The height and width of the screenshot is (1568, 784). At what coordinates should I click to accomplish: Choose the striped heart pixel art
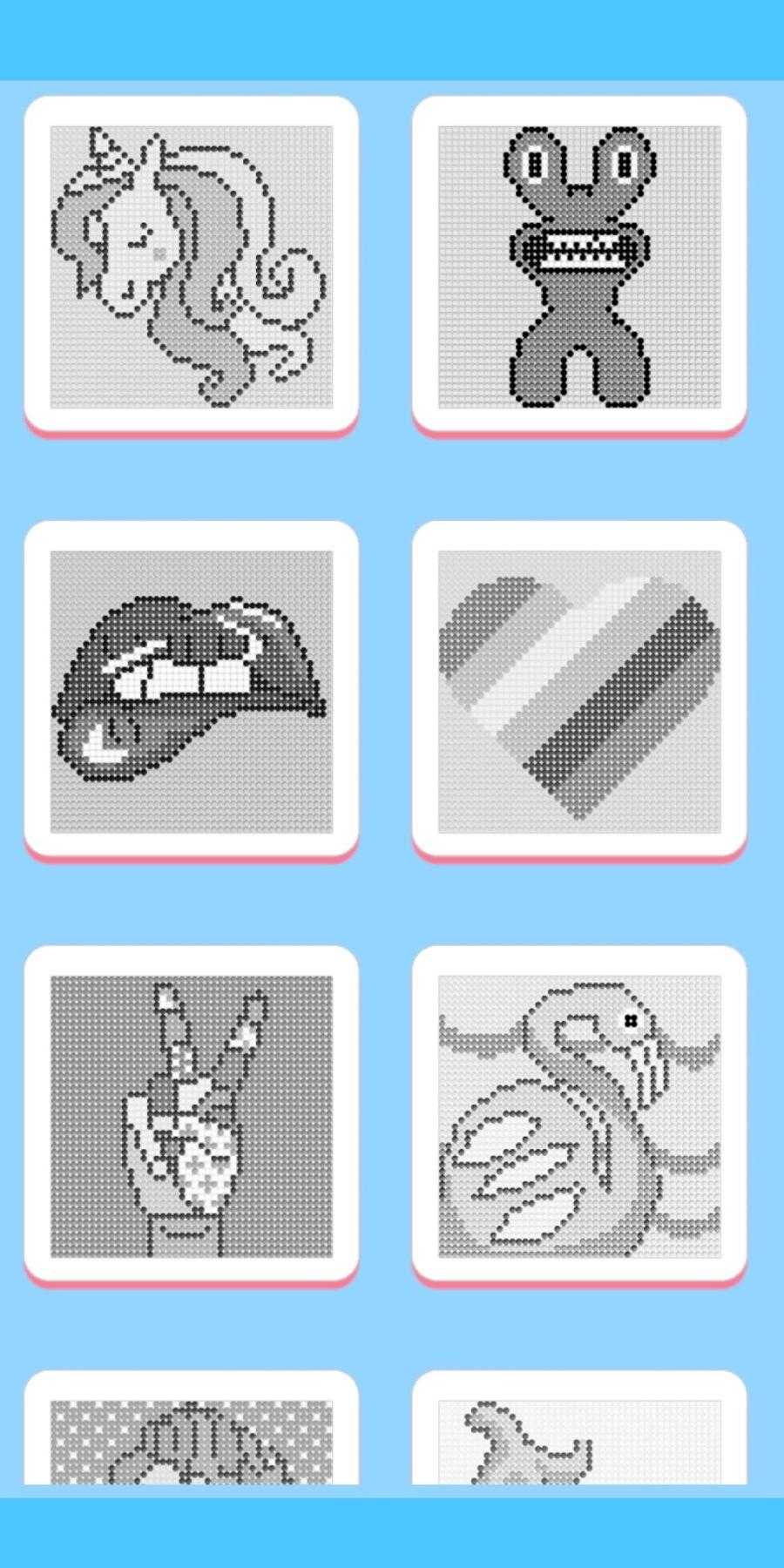[x=579, y=691]
